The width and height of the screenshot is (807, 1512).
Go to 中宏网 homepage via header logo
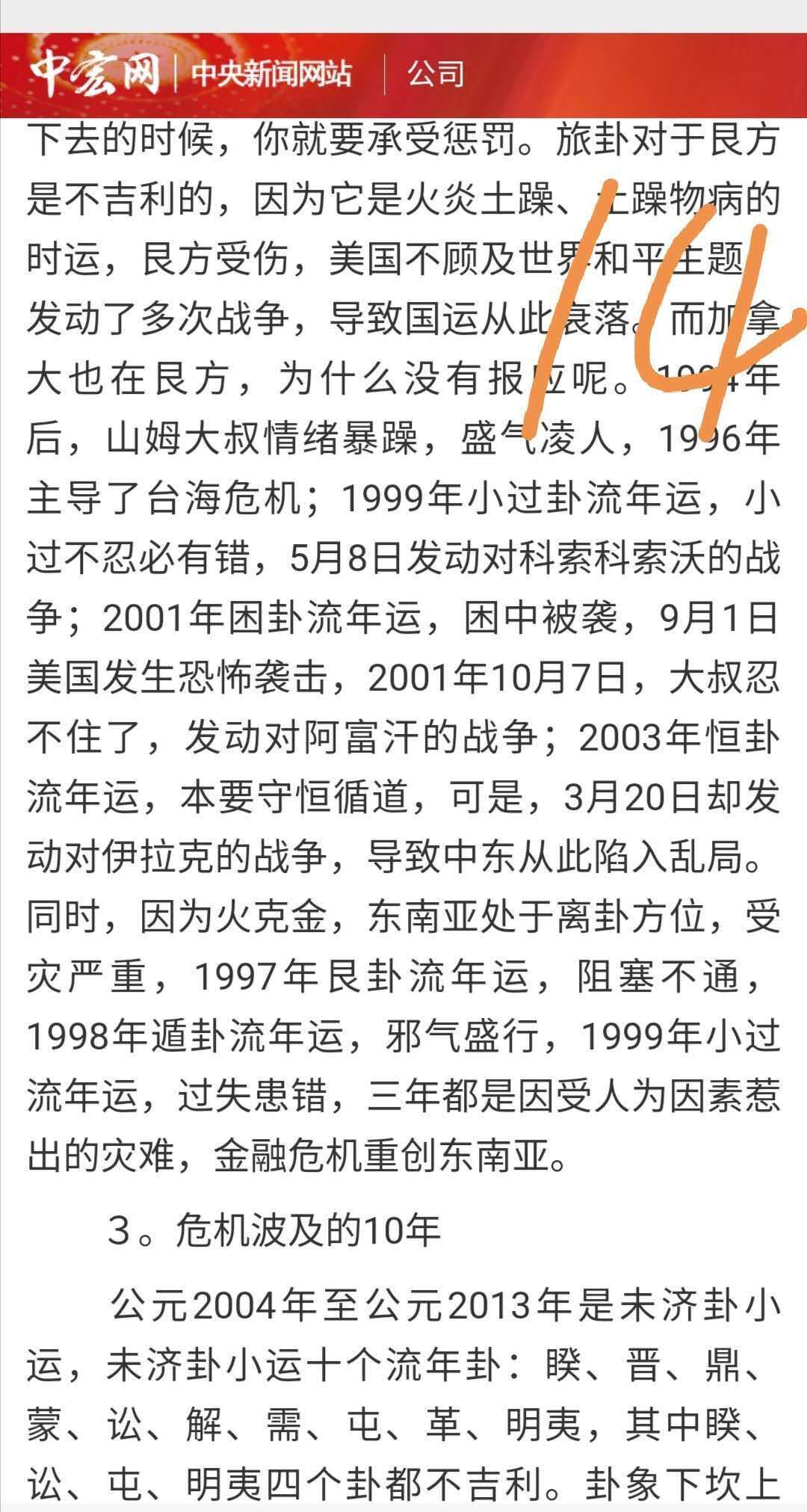coord(96,73)
